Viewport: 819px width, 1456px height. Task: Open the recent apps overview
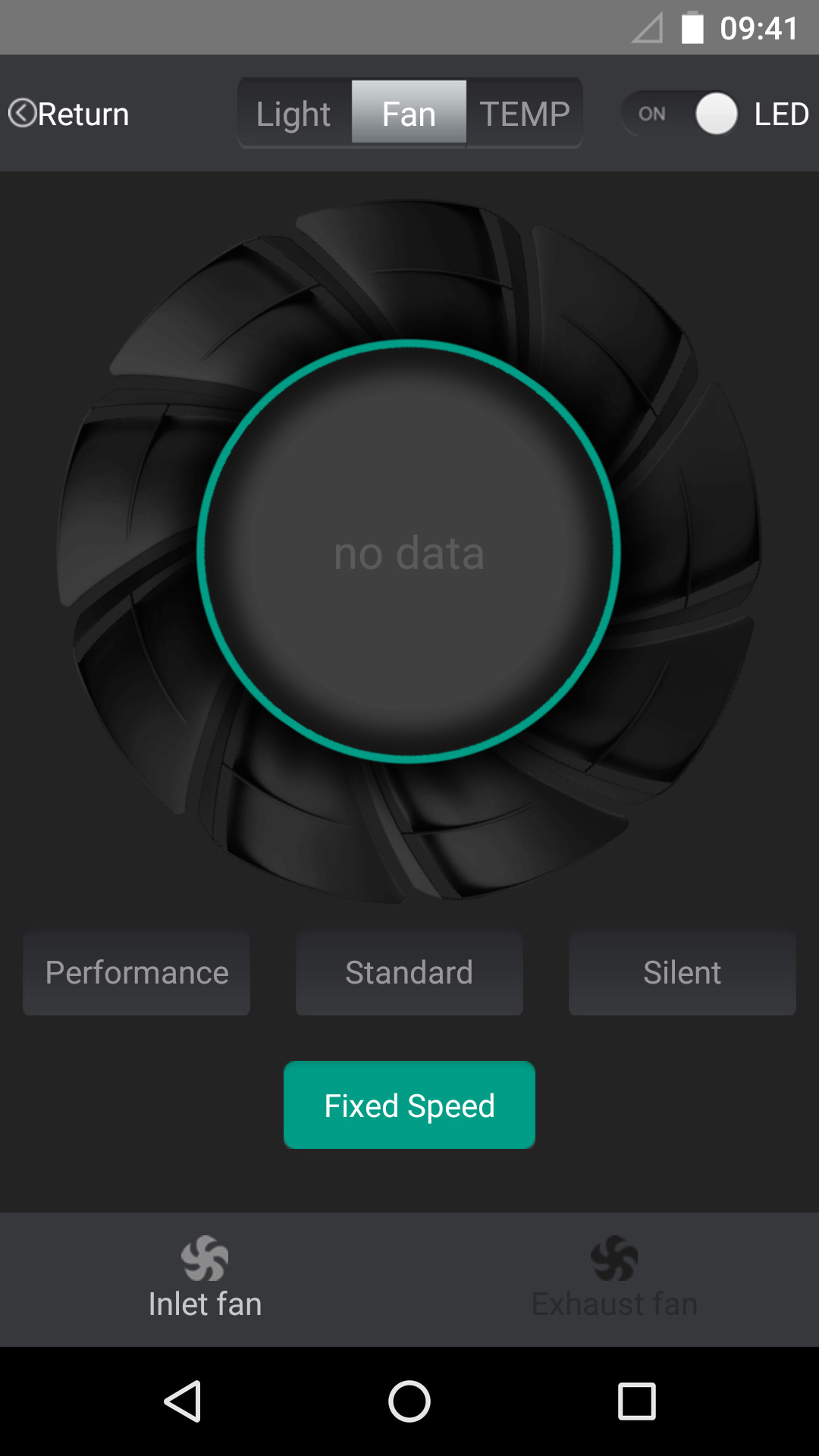pos(637,1401)
